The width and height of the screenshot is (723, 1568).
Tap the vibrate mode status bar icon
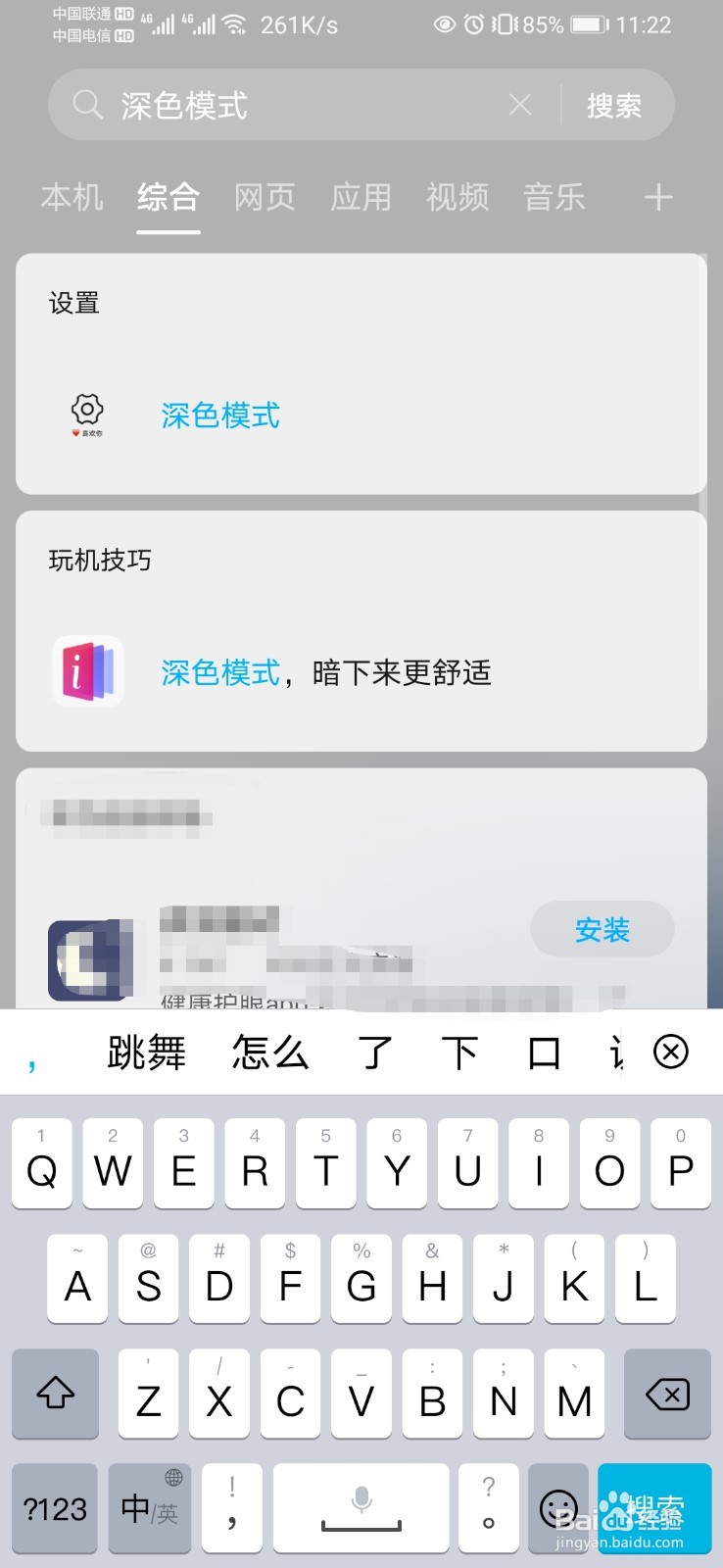[x=505, y=24]
